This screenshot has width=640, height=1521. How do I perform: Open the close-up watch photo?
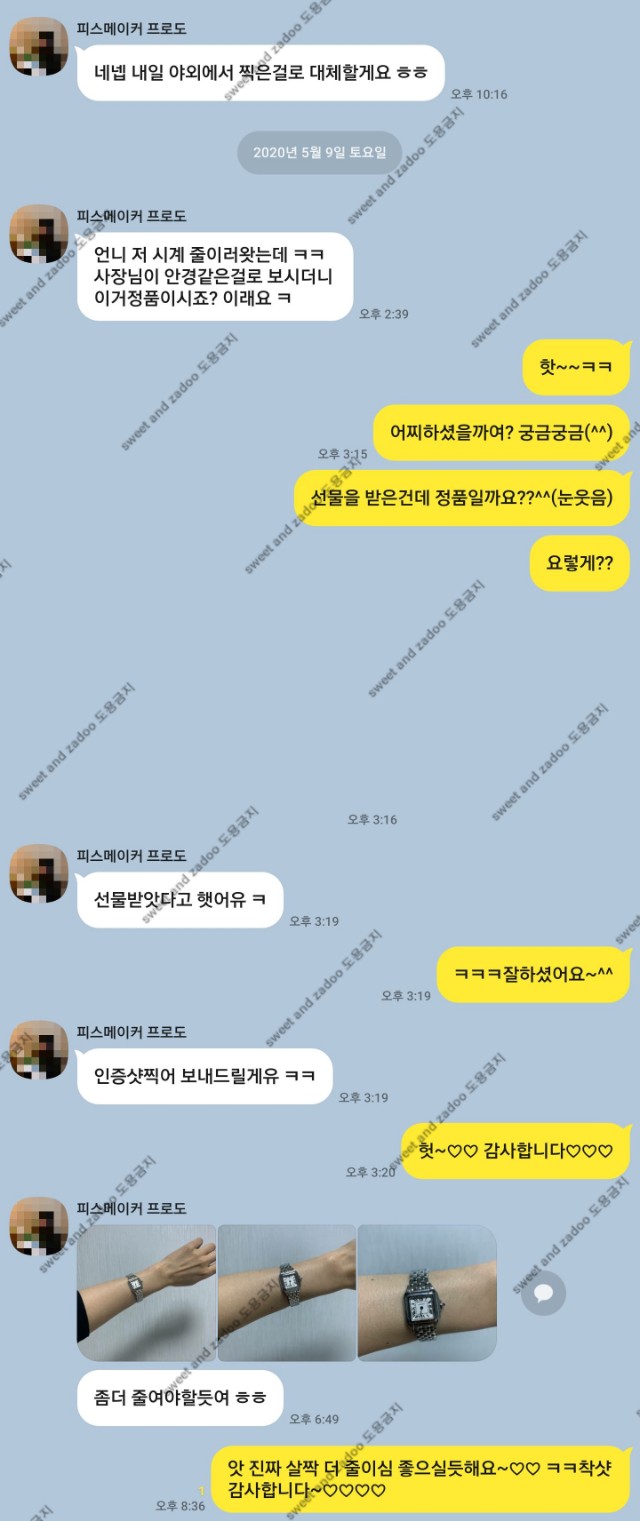point(427,1292)
